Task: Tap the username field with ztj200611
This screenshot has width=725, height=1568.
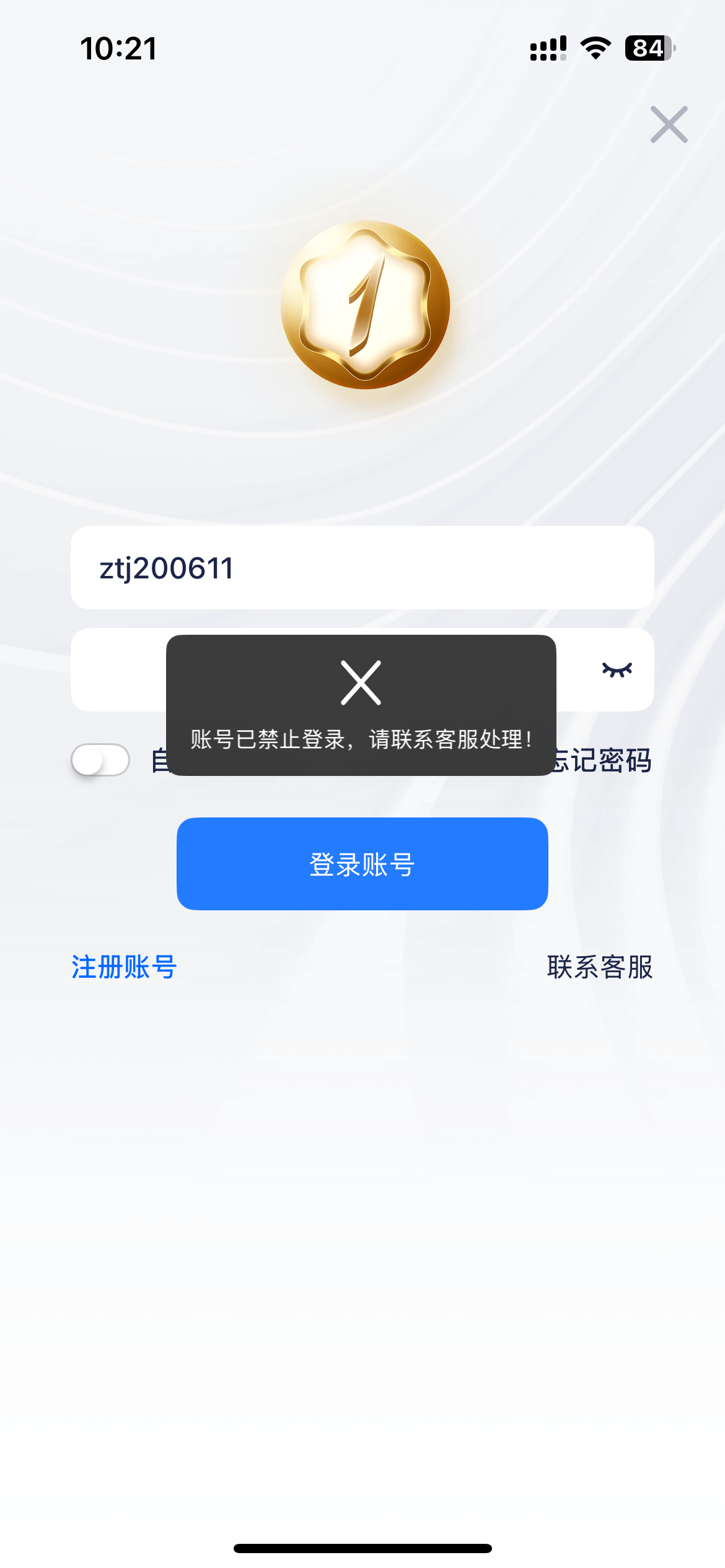Action: [362, 568]
